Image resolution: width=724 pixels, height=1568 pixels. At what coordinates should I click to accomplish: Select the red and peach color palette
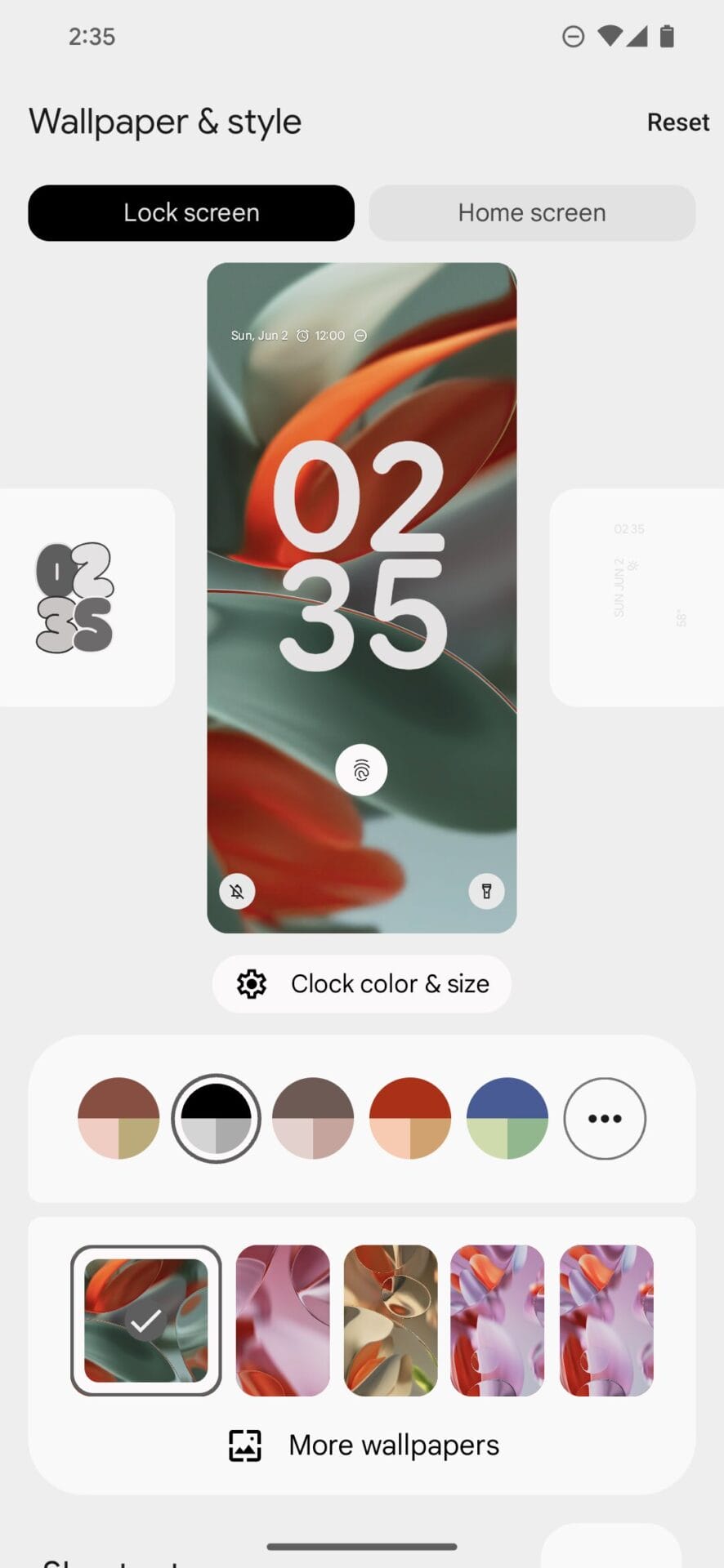(x=410, y=1118)
